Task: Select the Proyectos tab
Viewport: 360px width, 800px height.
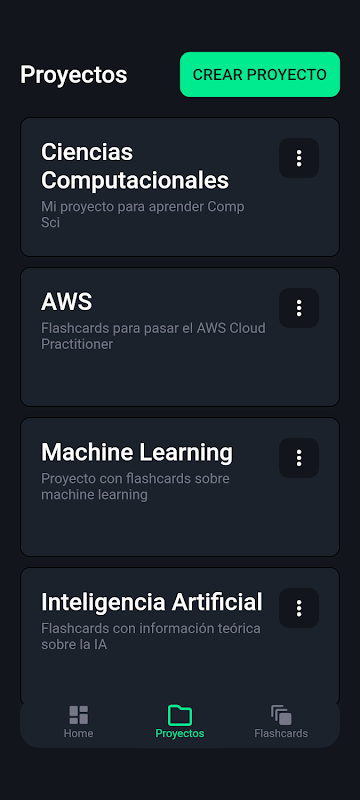Action: [179, 722]
